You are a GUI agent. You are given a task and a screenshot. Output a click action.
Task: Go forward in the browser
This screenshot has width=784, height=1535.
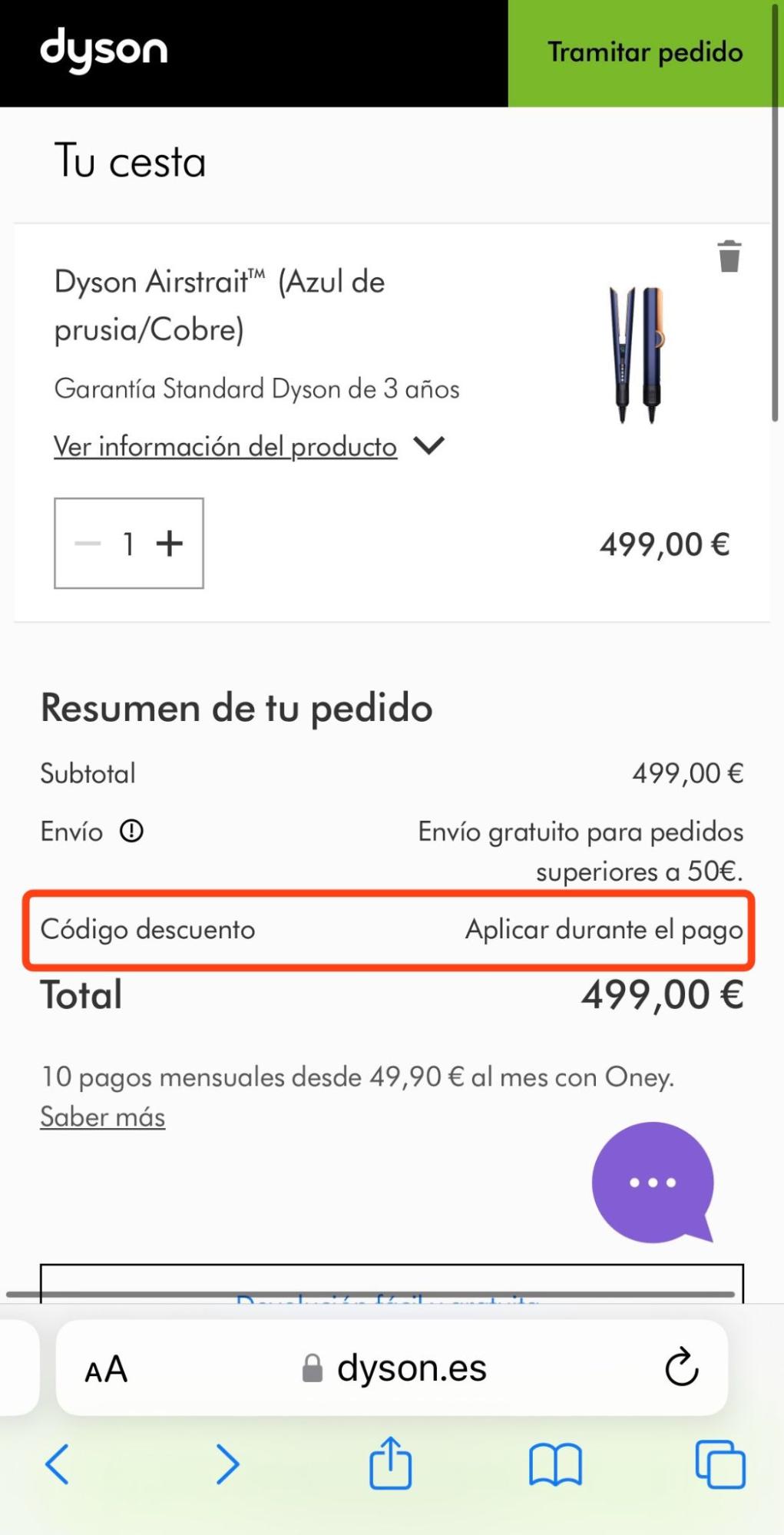[x=227, y=1464]
